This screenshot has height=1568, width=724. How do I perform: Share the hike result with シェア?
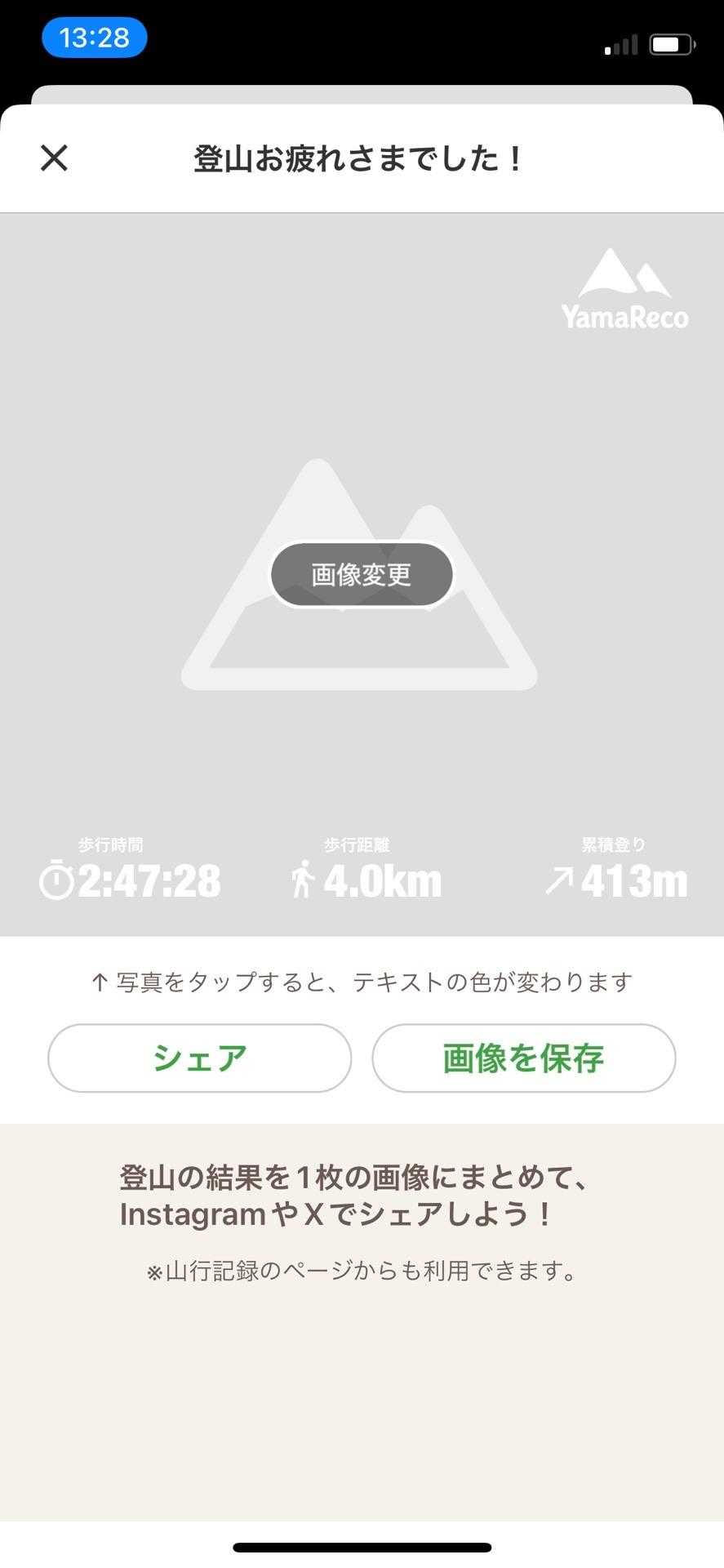pyautogui.click(x=200, y=1058)
